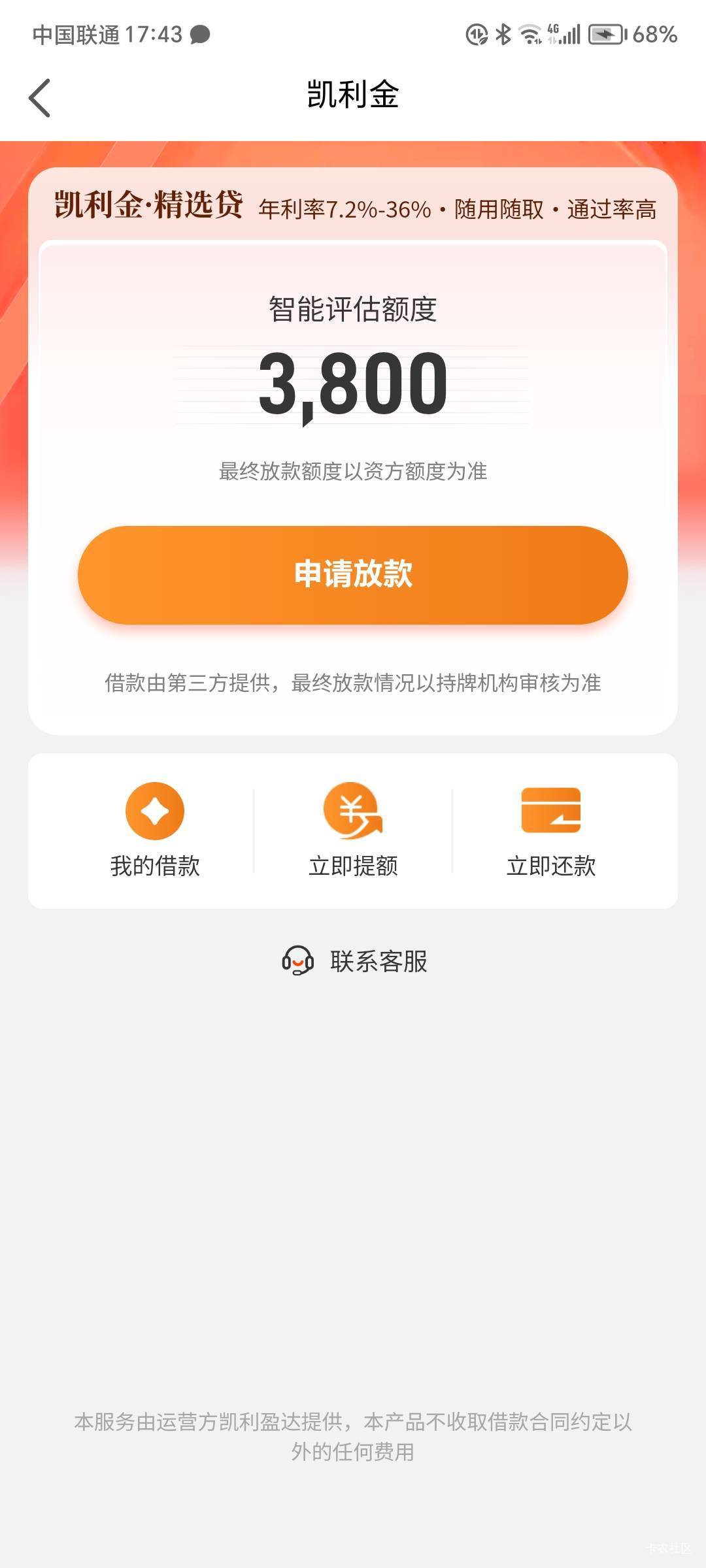
Task: Go back using the top-left arrow
Action: [39, 98]
